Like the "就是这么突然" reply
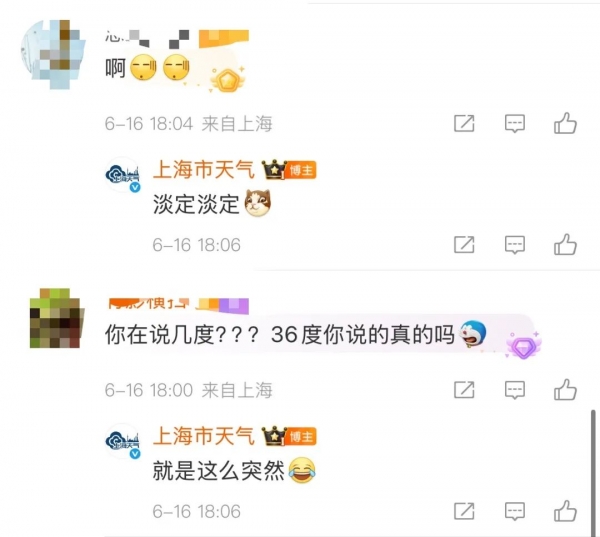This screenshot has height=537, width=600. coord(565,511)
